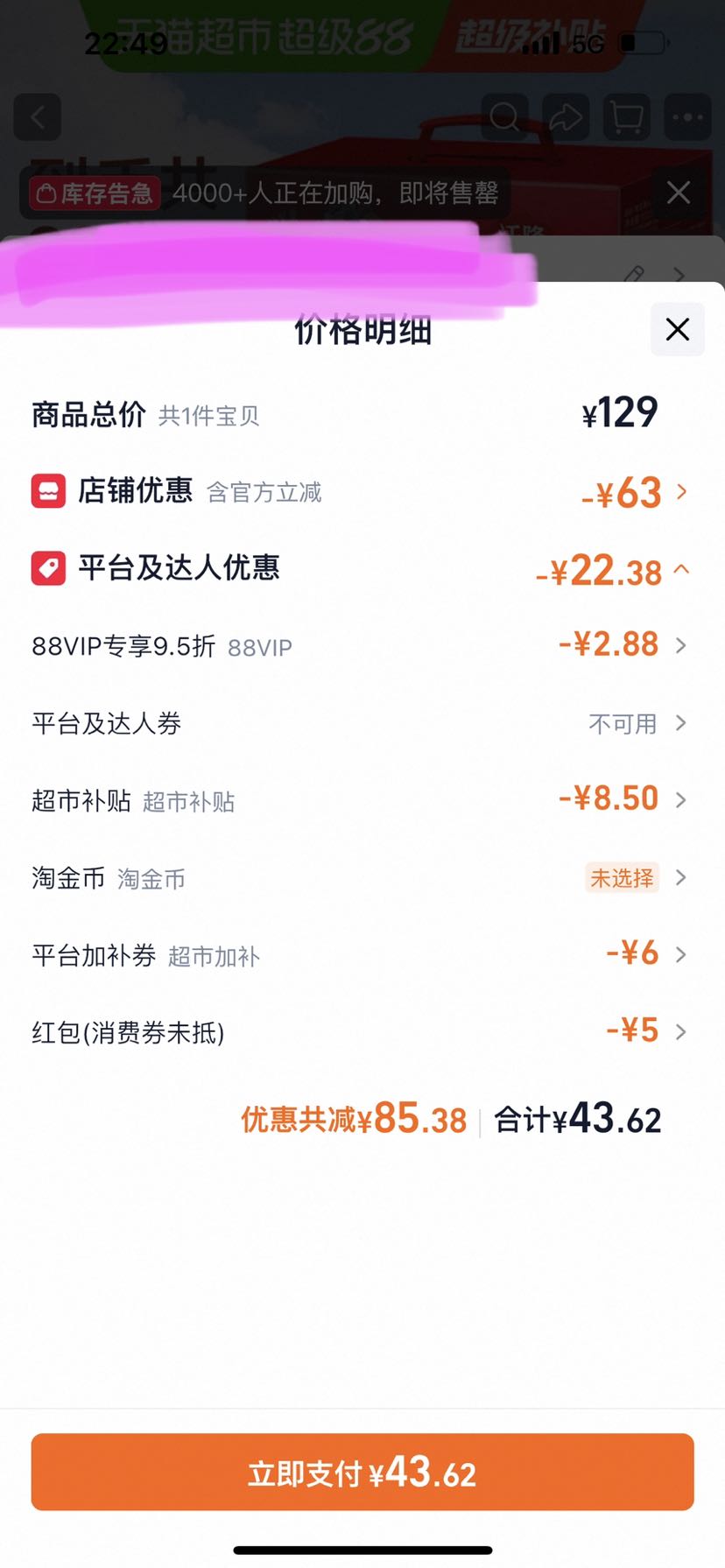Open the three-dot overflow menu
The image size is (725, 1568).
tap(687, 117)
